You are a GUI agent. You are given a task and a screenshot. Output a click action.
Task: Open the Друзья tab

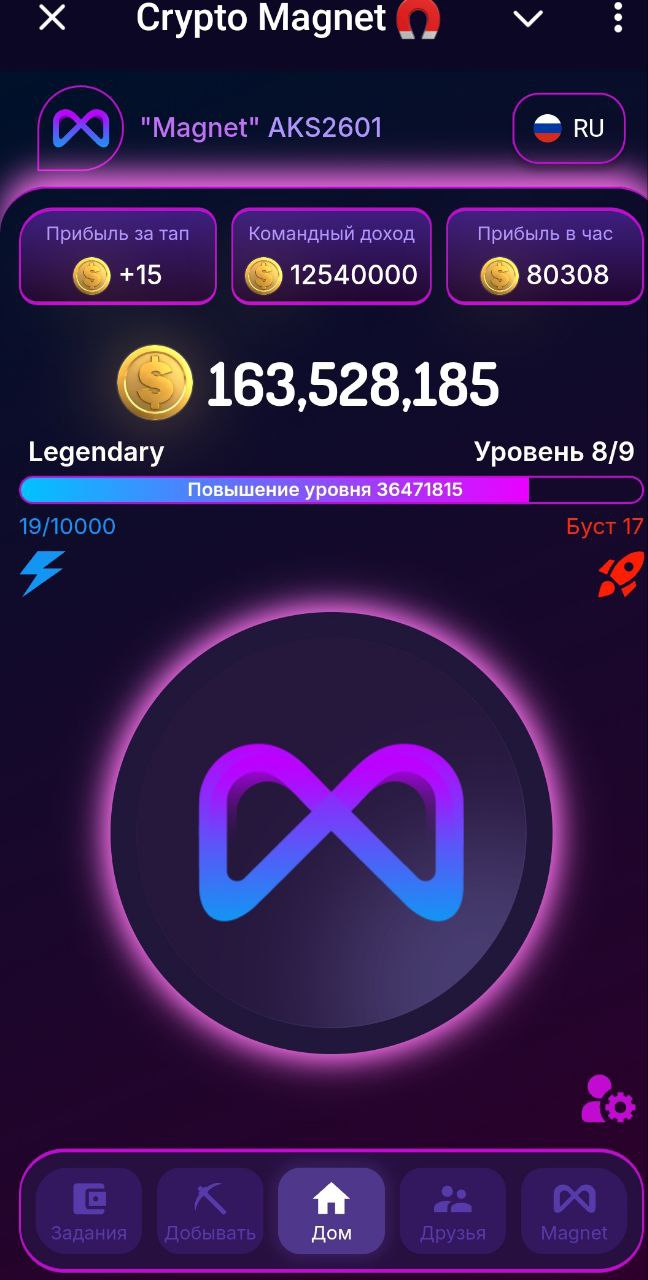pyautogui.click(x=452, y=1211)
